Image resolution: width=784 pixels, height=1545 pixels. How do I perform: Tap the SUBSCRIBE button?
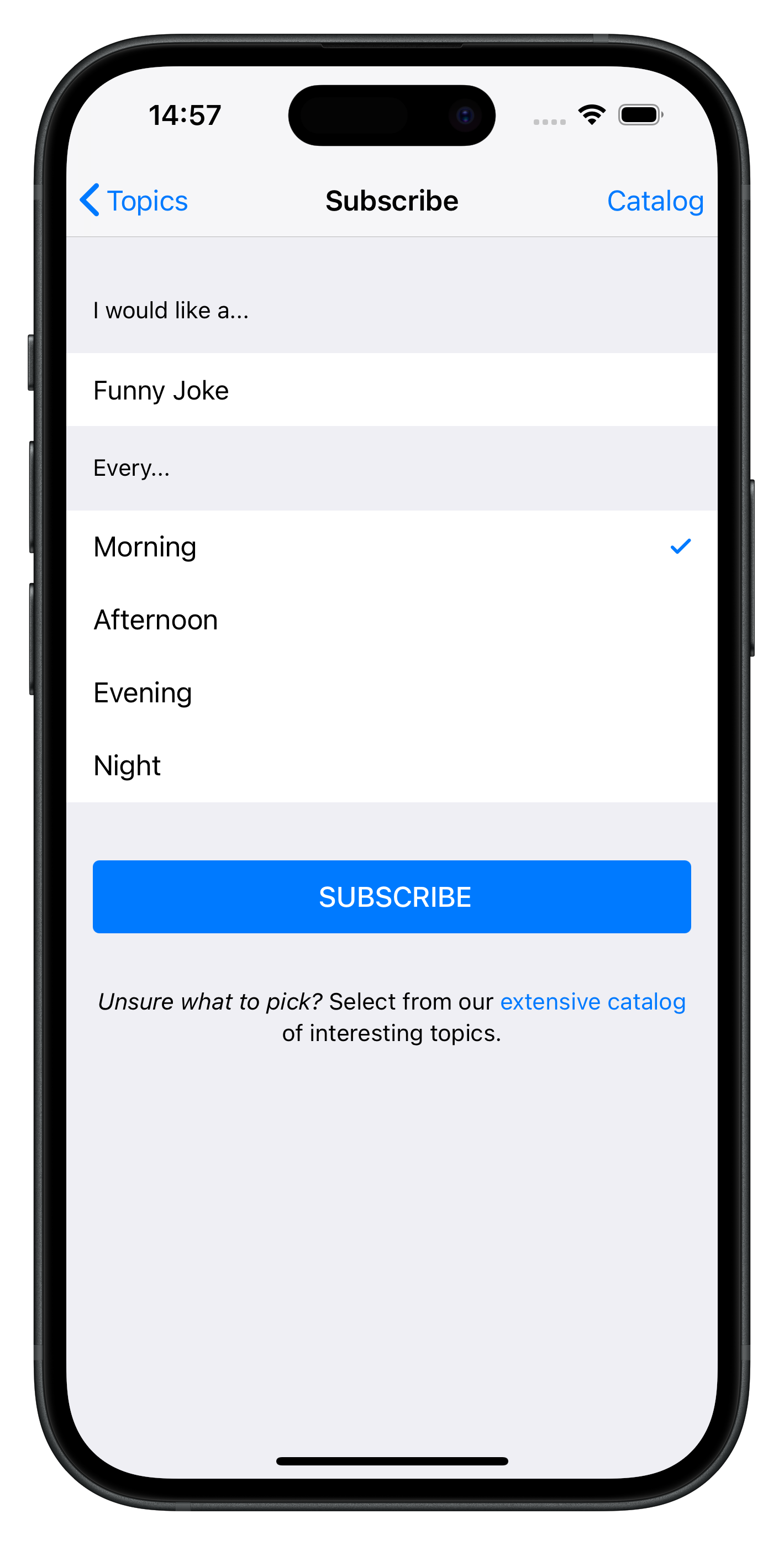[391, 897]
